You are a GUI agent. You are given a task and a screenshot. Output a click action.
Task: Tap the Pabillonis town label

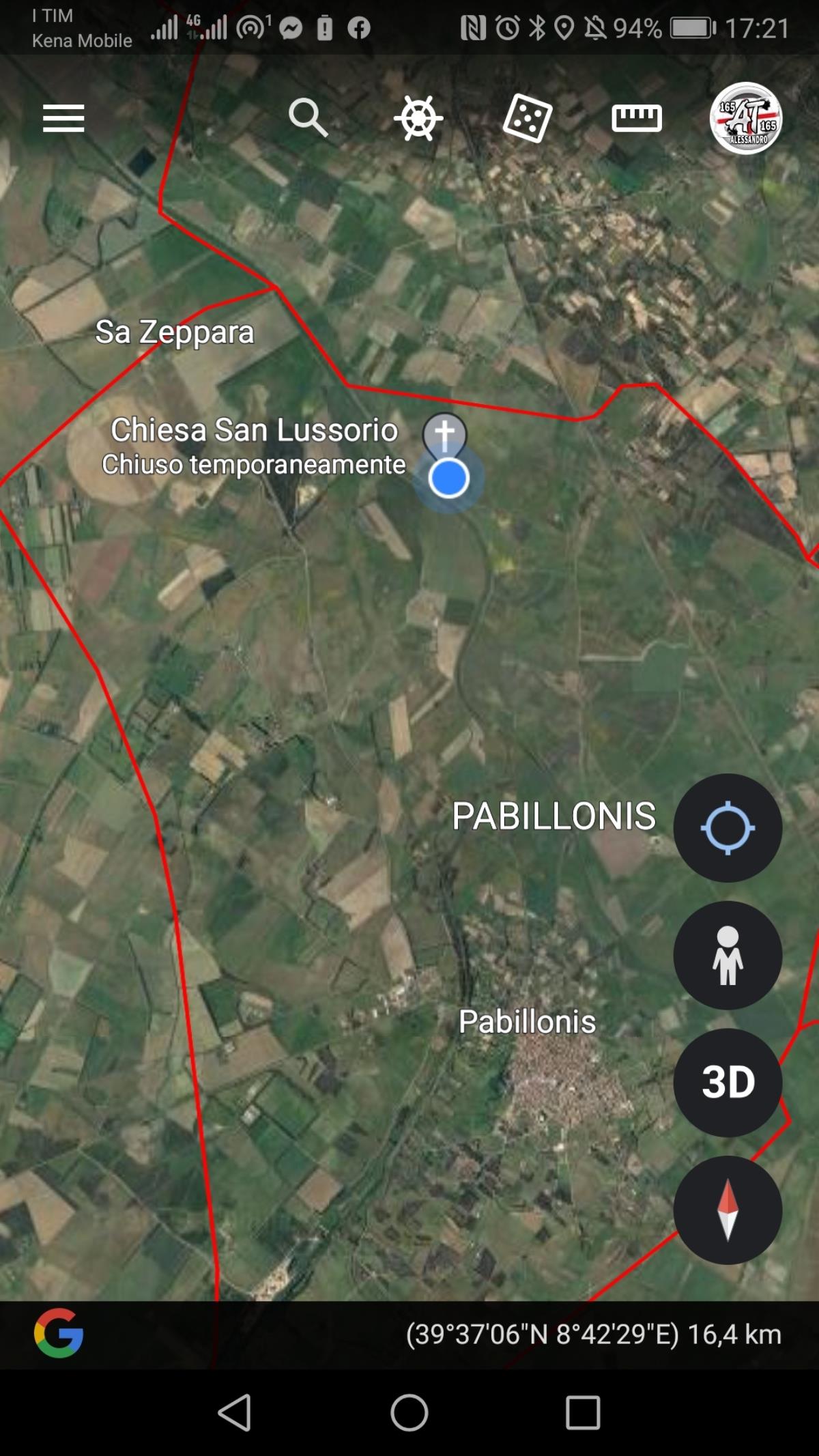527,1022
